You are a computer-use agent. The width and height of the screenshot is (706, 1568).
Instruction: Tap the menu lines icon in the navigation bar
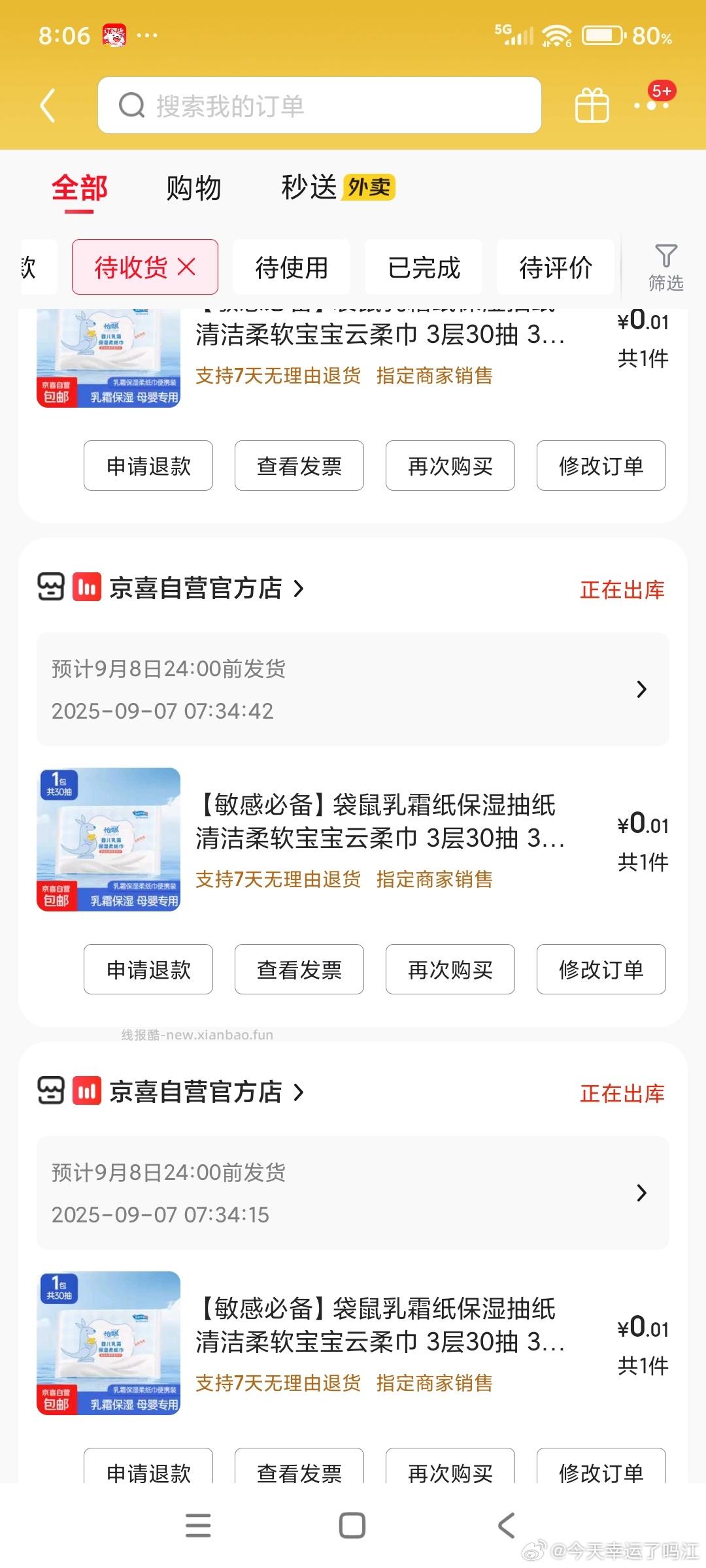coord(199,1525)
